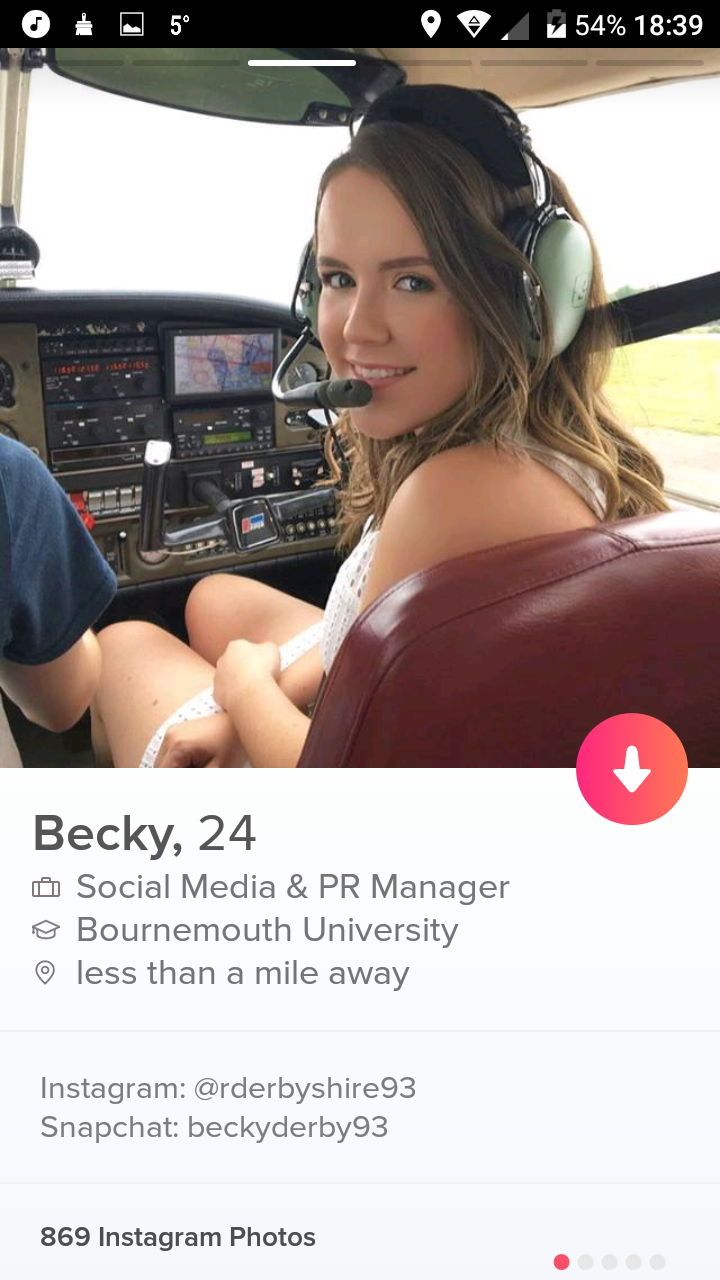Collapse profile with the pink down-arrow button
The width and height of the screenshot is (720, 1280).
tap(631, 769)
